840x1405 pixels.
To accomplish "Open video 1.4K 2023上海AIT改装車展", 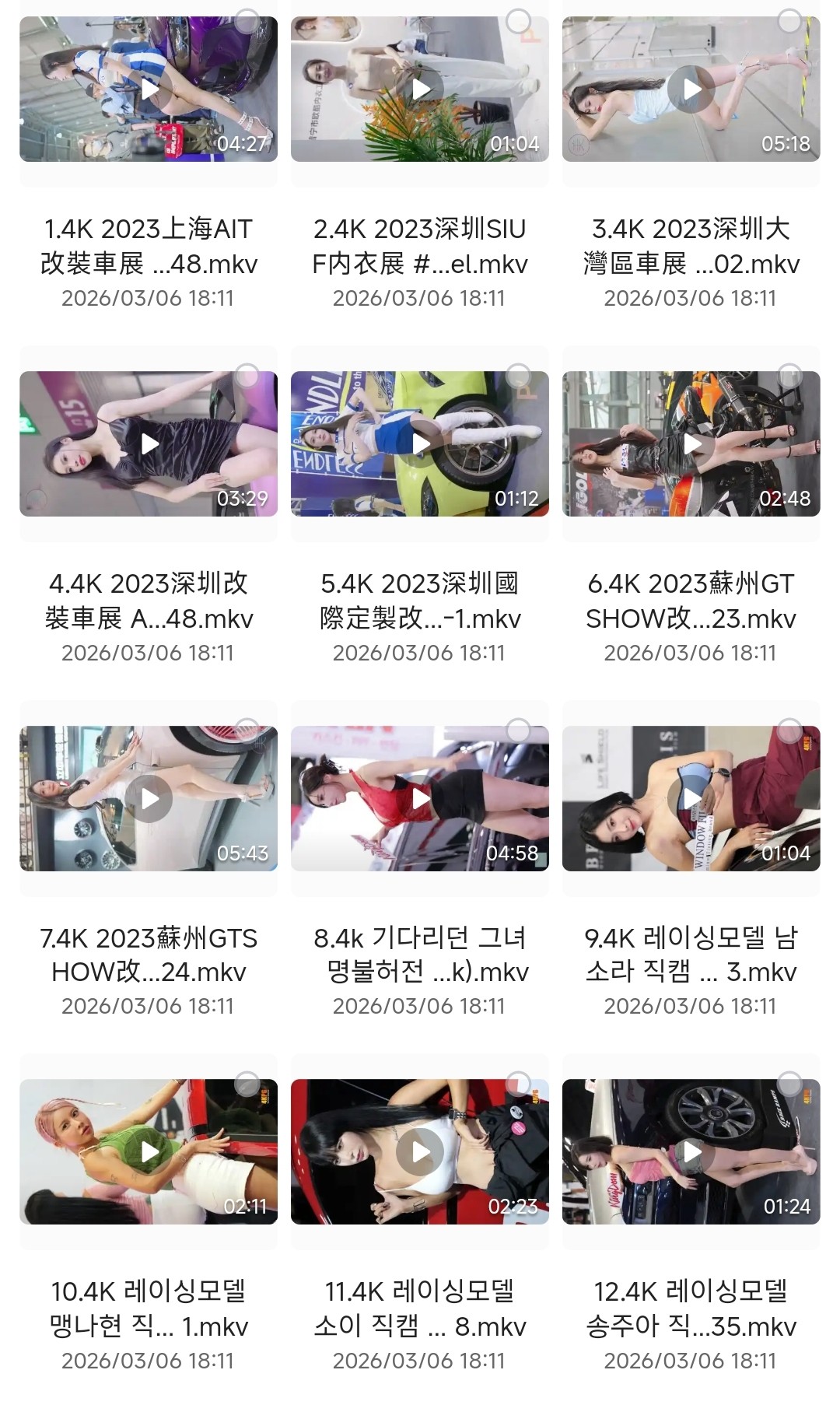I will click(x=148, y=89).
